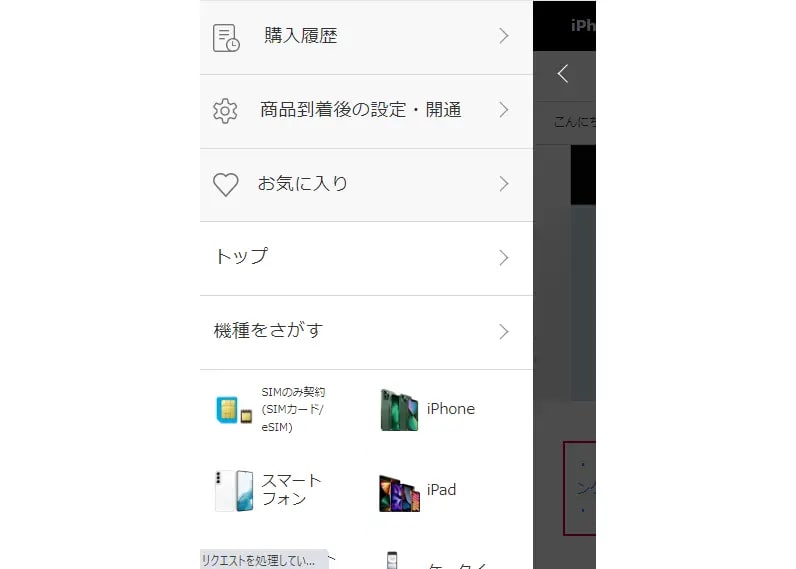Open お気に入り favorites

pyautogui.click(x=365, y=184)
